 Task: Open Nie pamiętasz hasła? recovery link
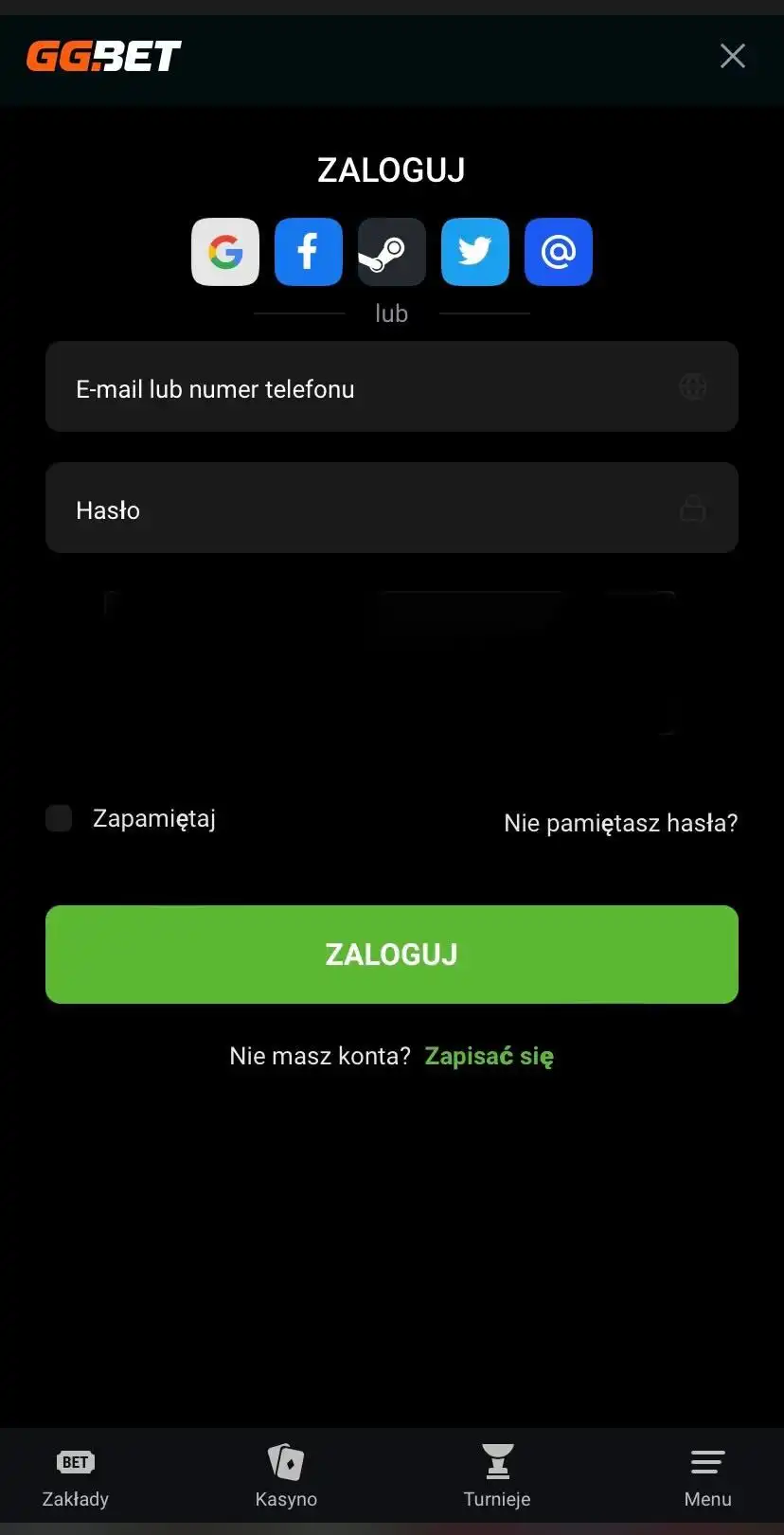point(620,823)
